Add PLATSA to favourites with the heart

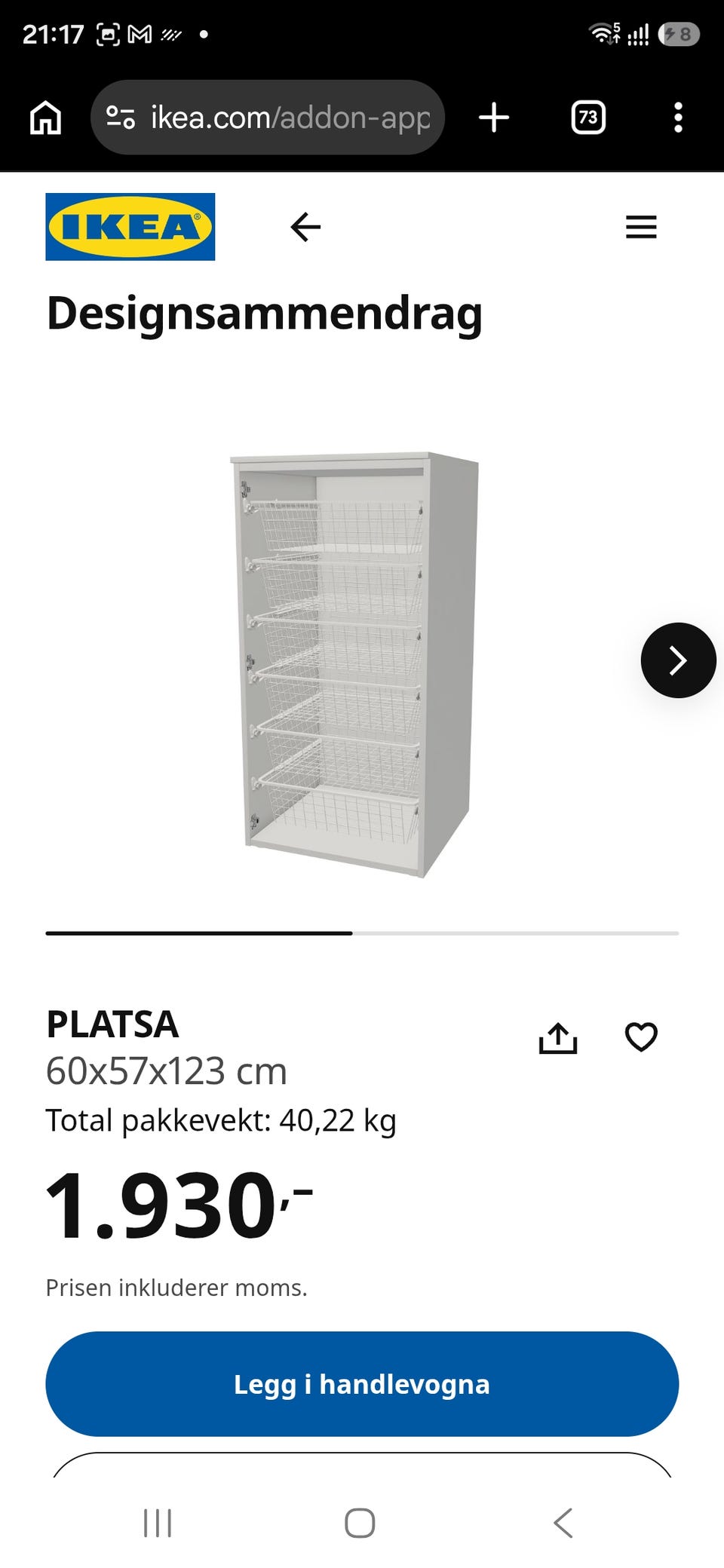point(642,1037)
